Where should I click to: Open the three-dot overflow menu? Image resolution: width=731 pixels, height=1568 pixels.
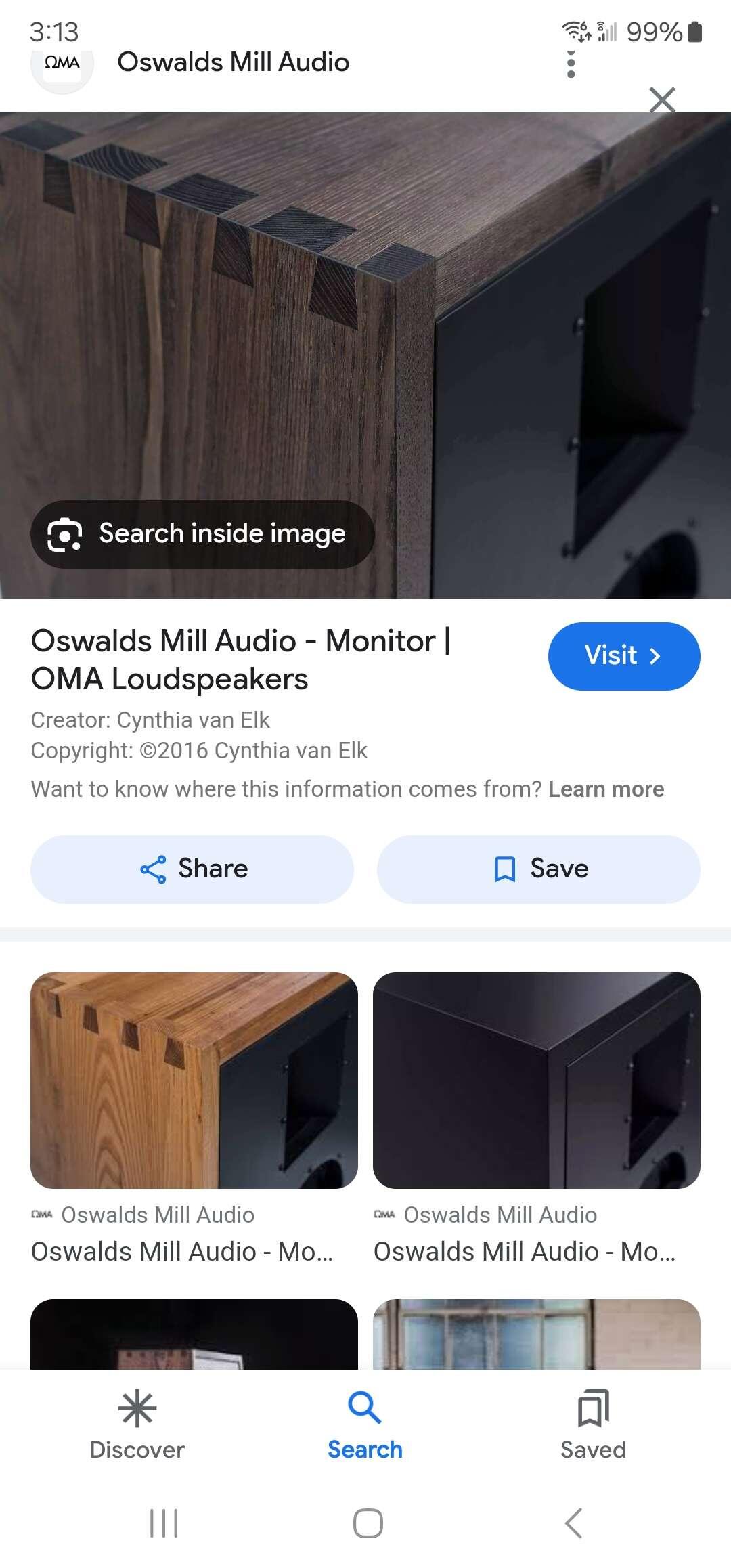coord(571,65)
